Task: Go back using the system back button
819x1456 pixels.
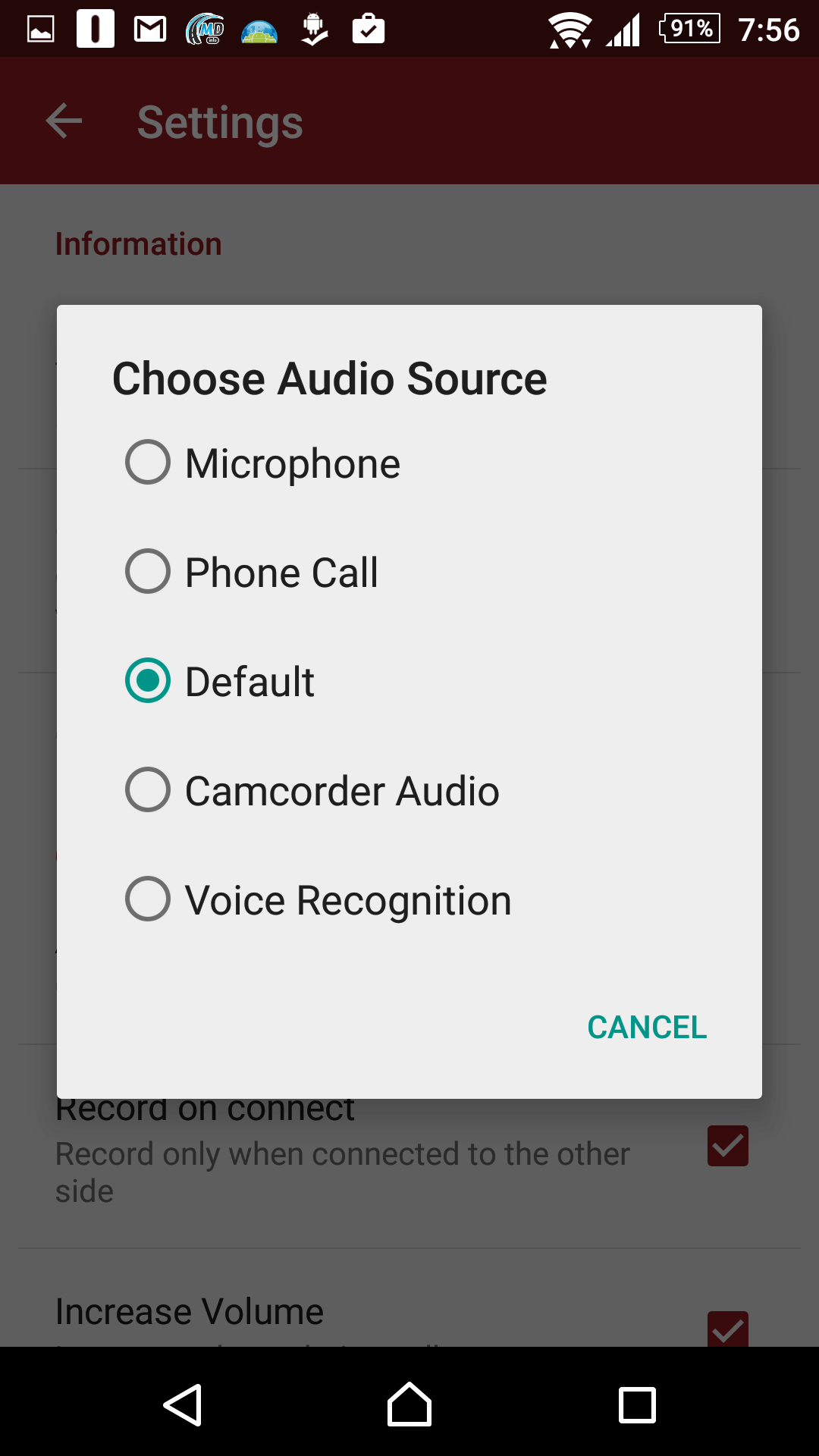Action: click(183, 1404)
